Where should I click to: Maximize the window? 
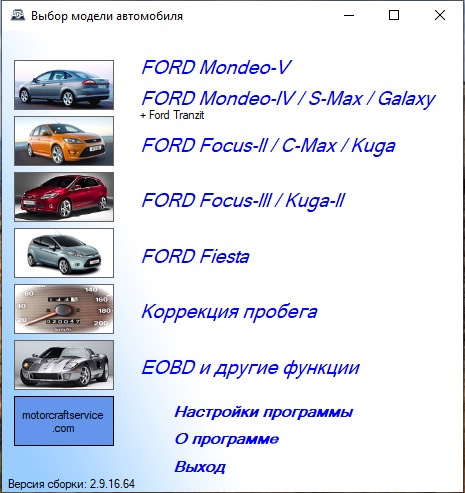(x=394, y=15)
